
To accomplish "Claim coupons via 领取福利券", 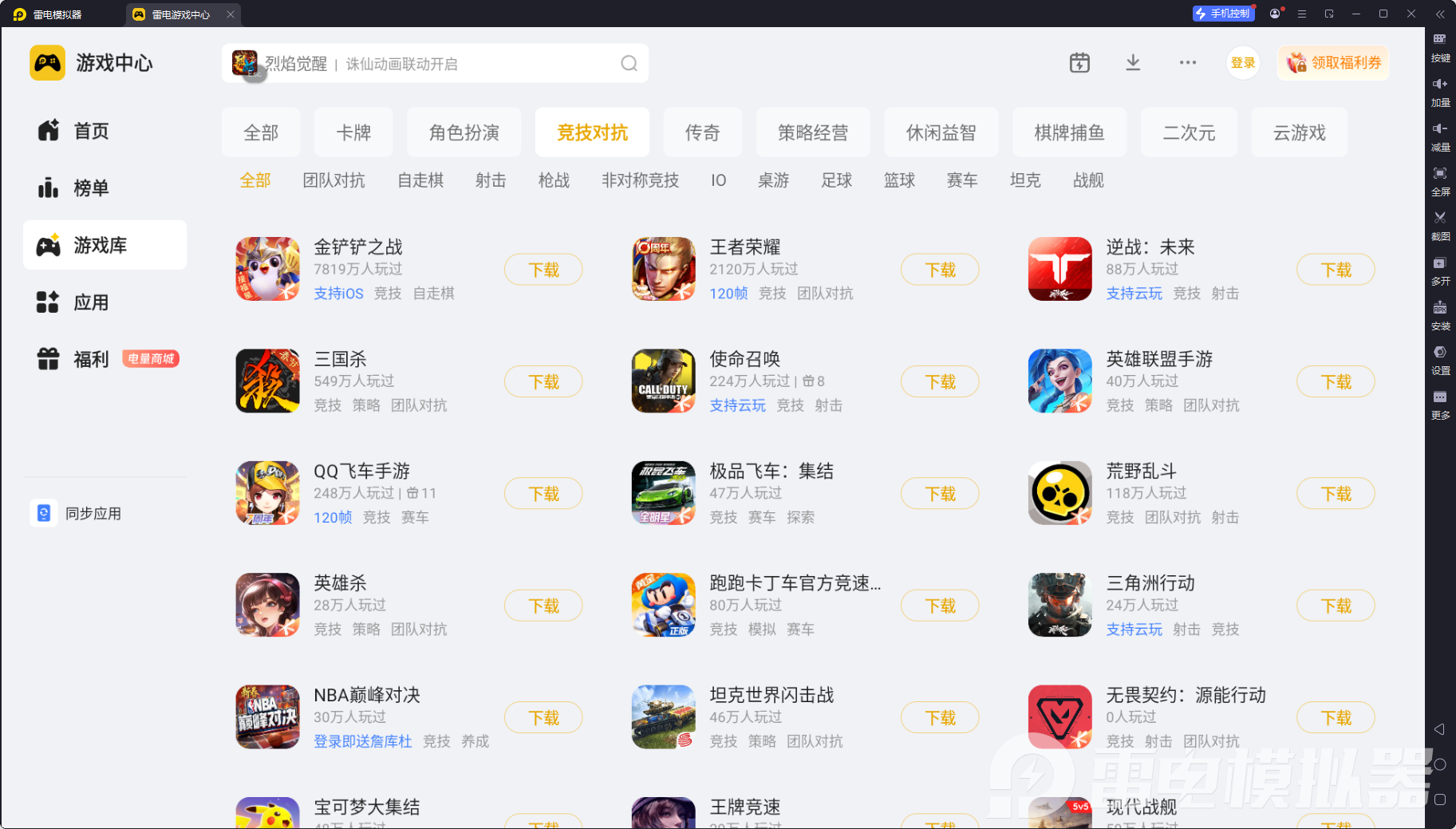I will coord(1333,63).
